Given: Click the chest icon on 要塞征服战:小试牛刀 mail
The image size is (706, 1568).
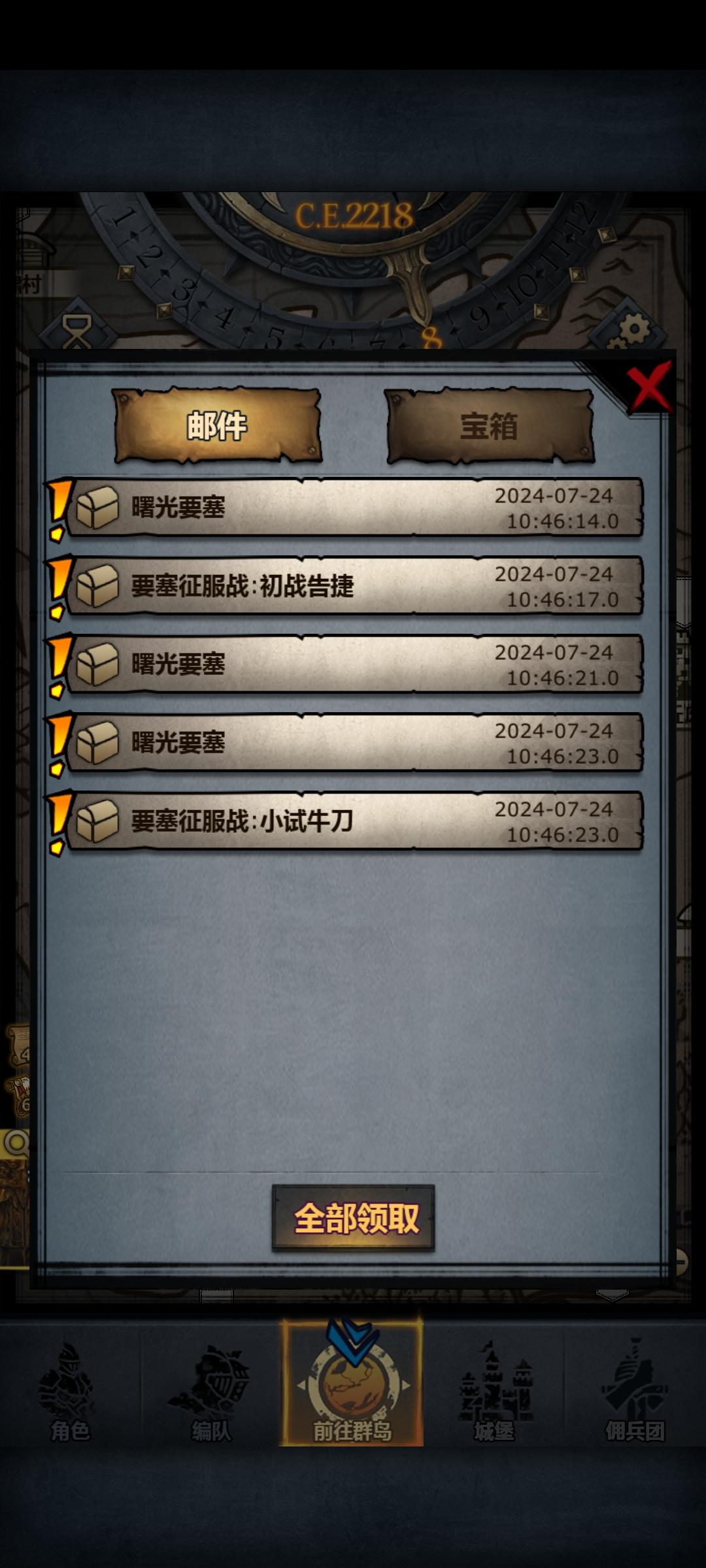Looking at the screenshot, I should pos(97,819).
